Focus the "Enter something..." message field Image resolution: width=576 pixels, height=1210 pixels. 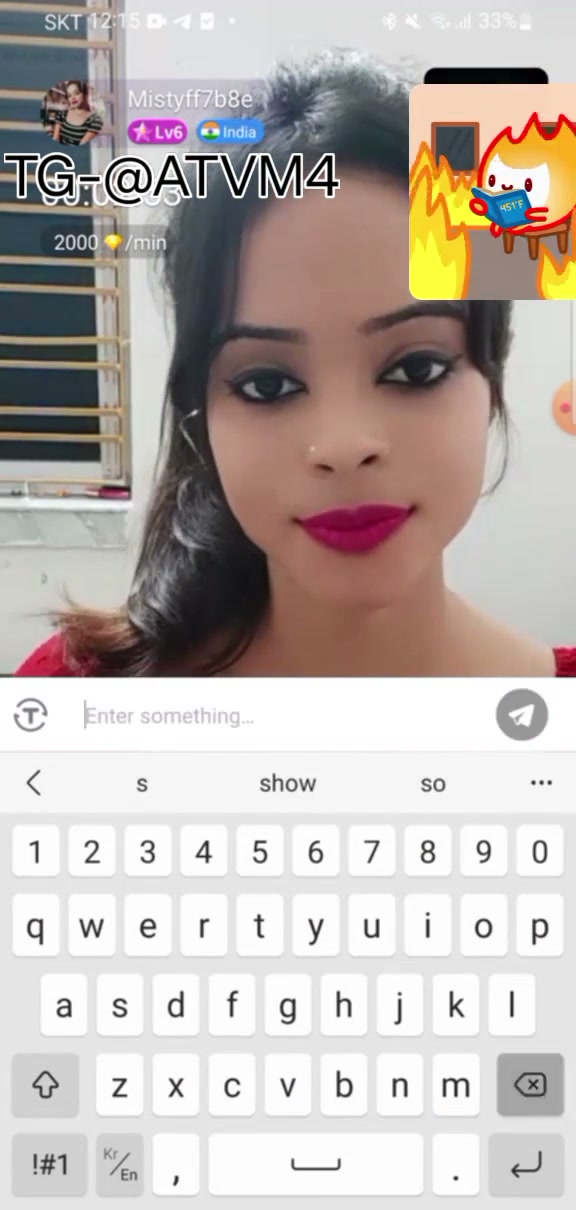(x=283, y=716)
